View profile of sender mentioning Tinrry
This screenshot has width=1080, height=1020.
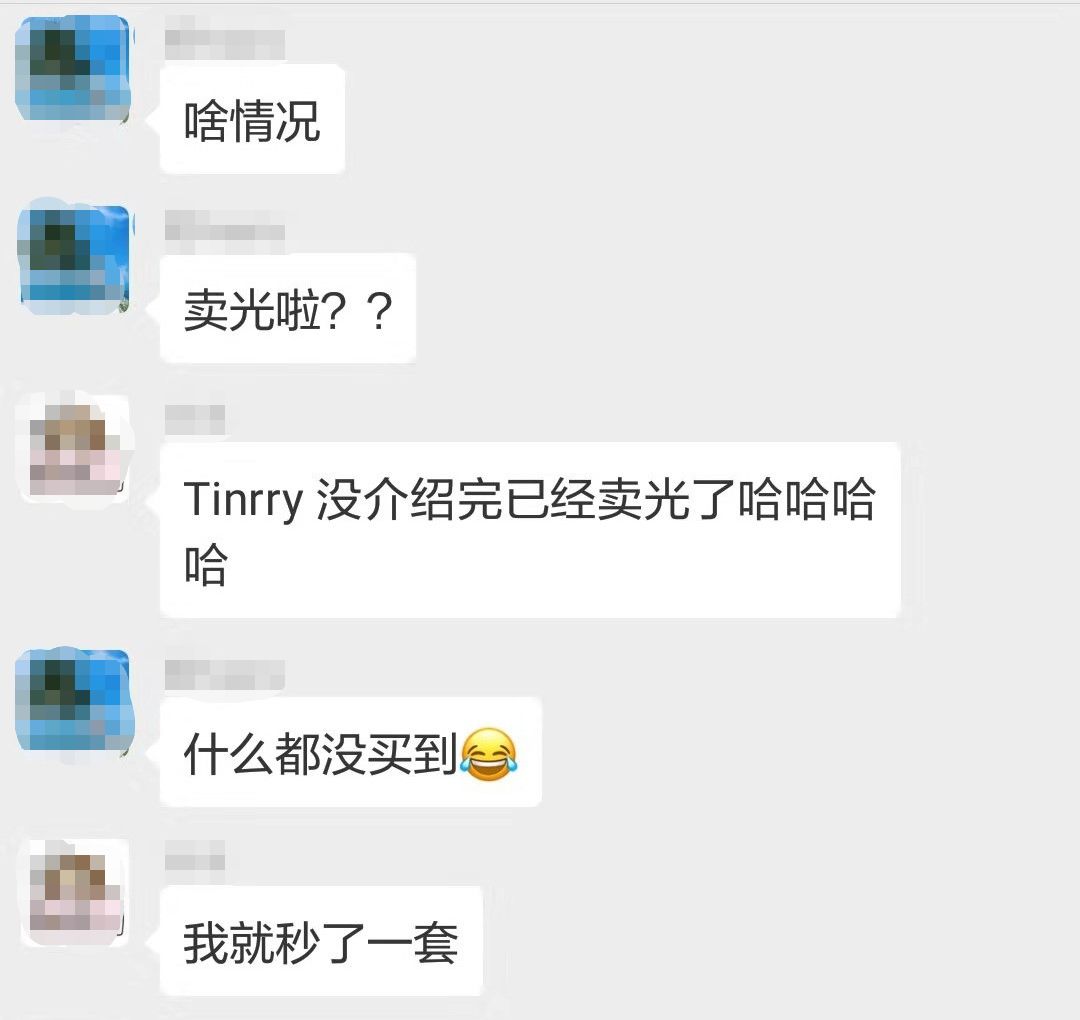click(76, 447)
